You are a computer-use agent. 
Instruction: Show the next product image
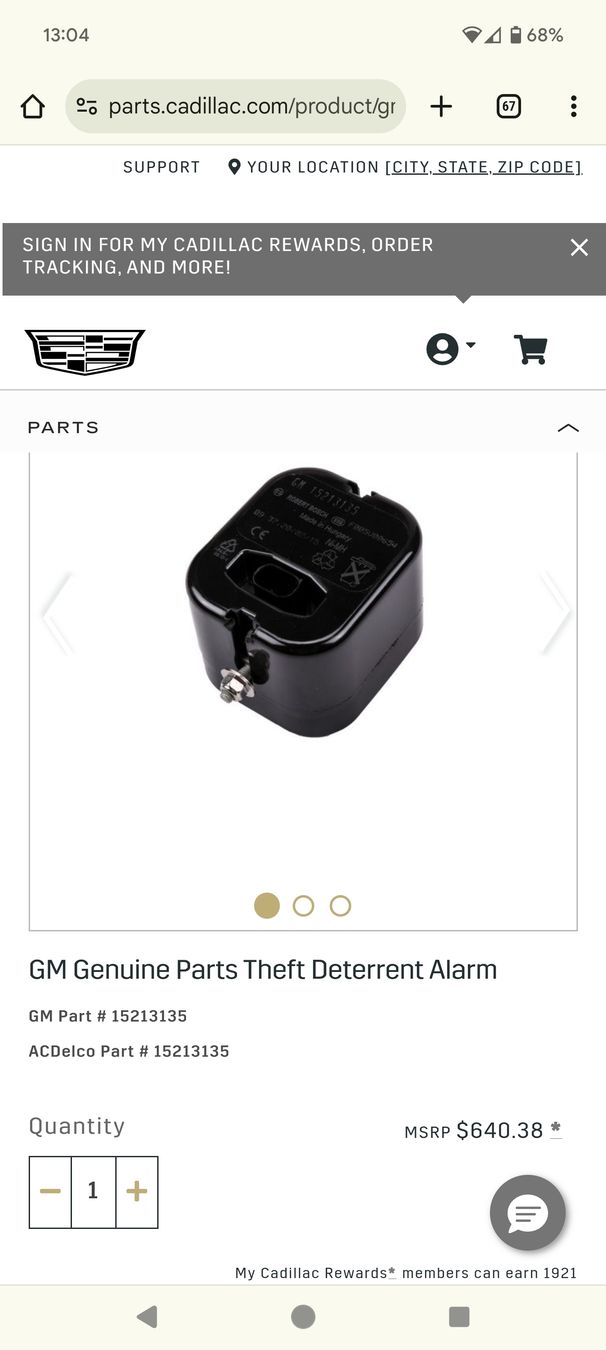(x=555, y=612)
